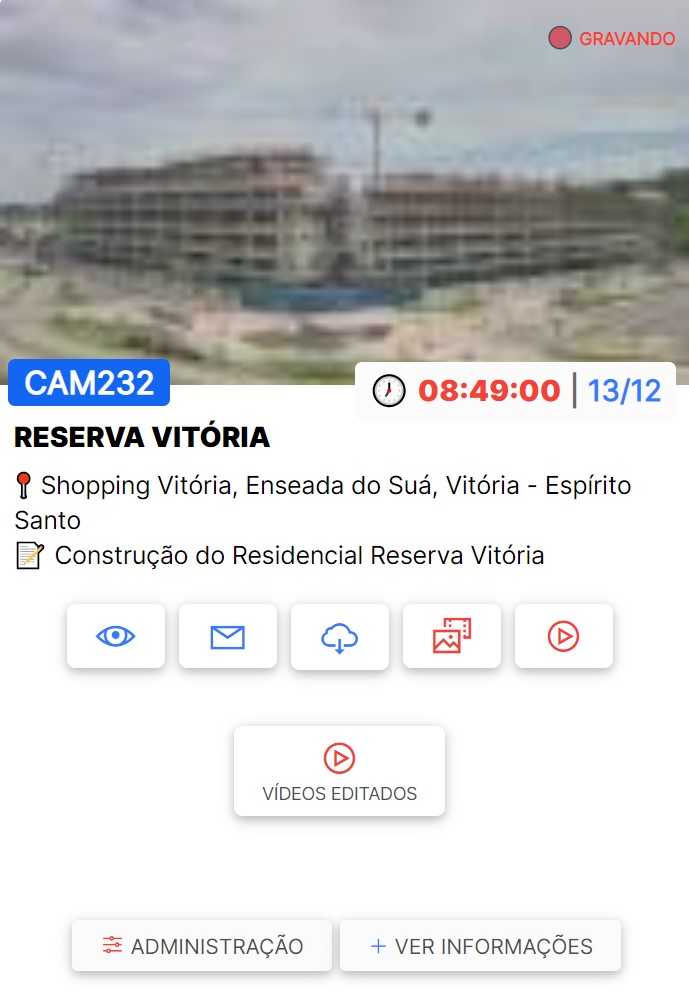This screenshot has width=689, height=1007.
Task: Tap the red play video button
Action: coord(564,636)
